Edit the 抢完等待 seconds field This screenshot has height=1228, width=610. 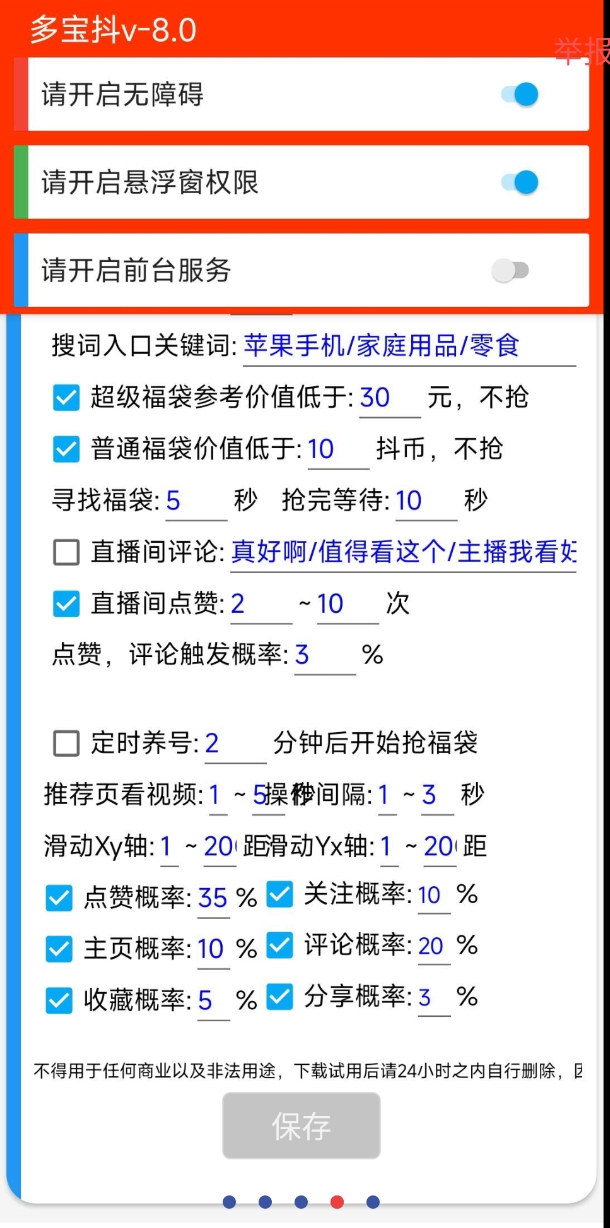point(425,500)
